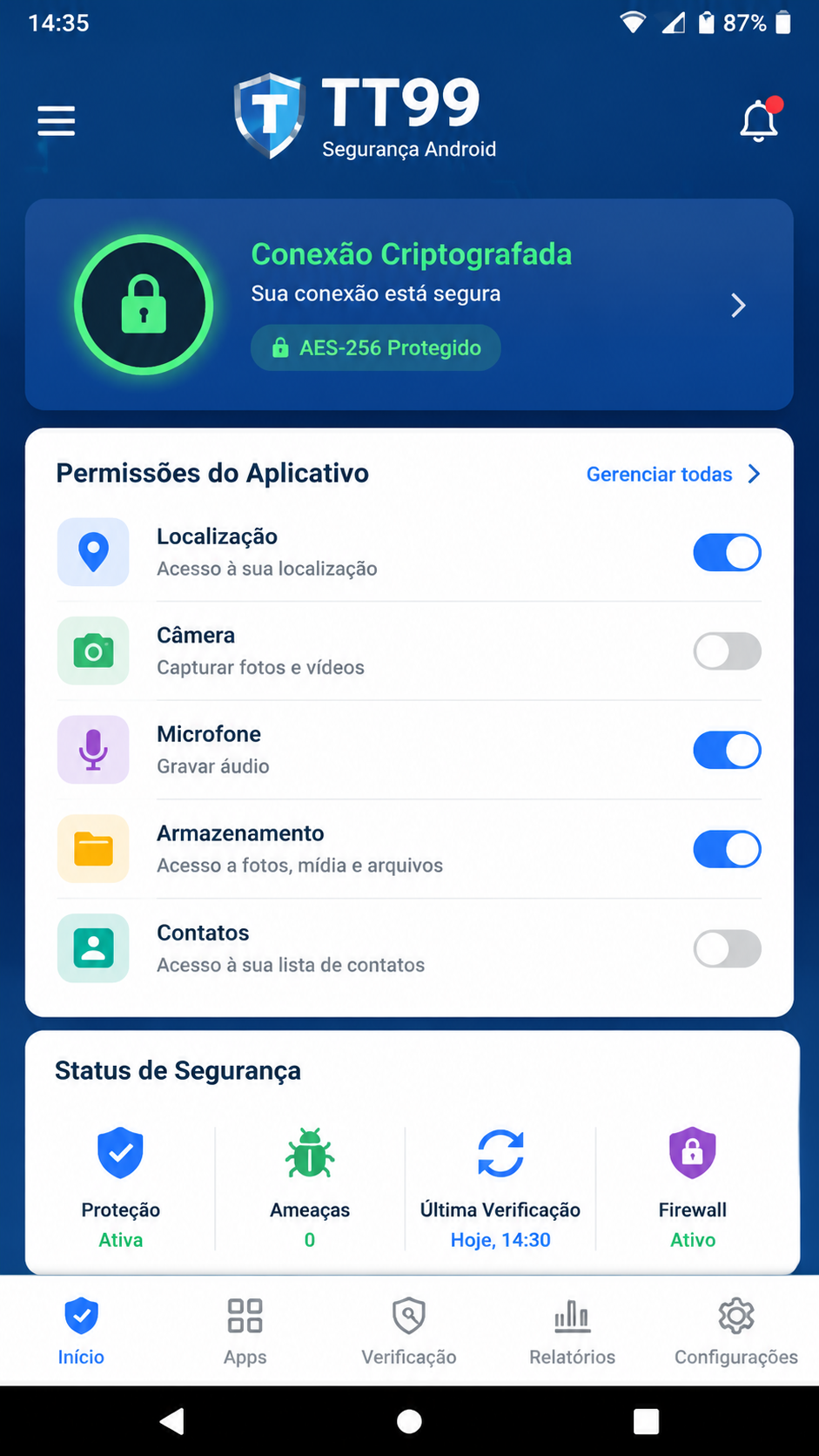Switch to the Apps tab

pos(245,1331)
